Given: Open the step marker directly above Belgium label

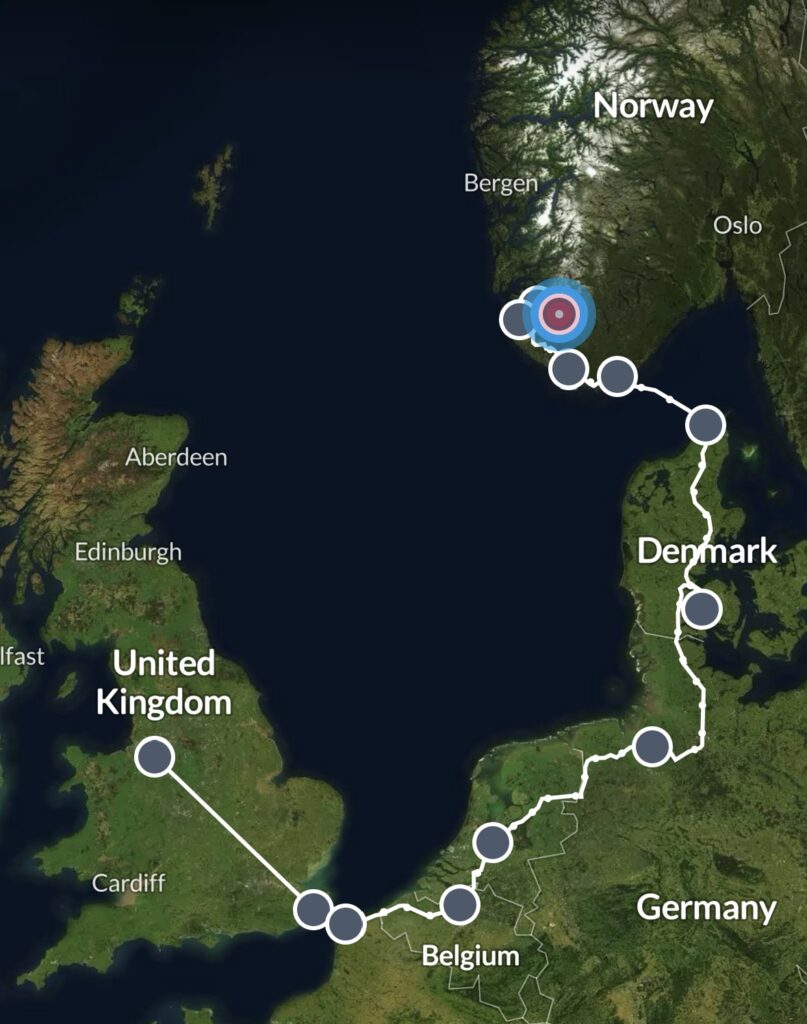Looking at the screenshot, I should tap(460, 905).
